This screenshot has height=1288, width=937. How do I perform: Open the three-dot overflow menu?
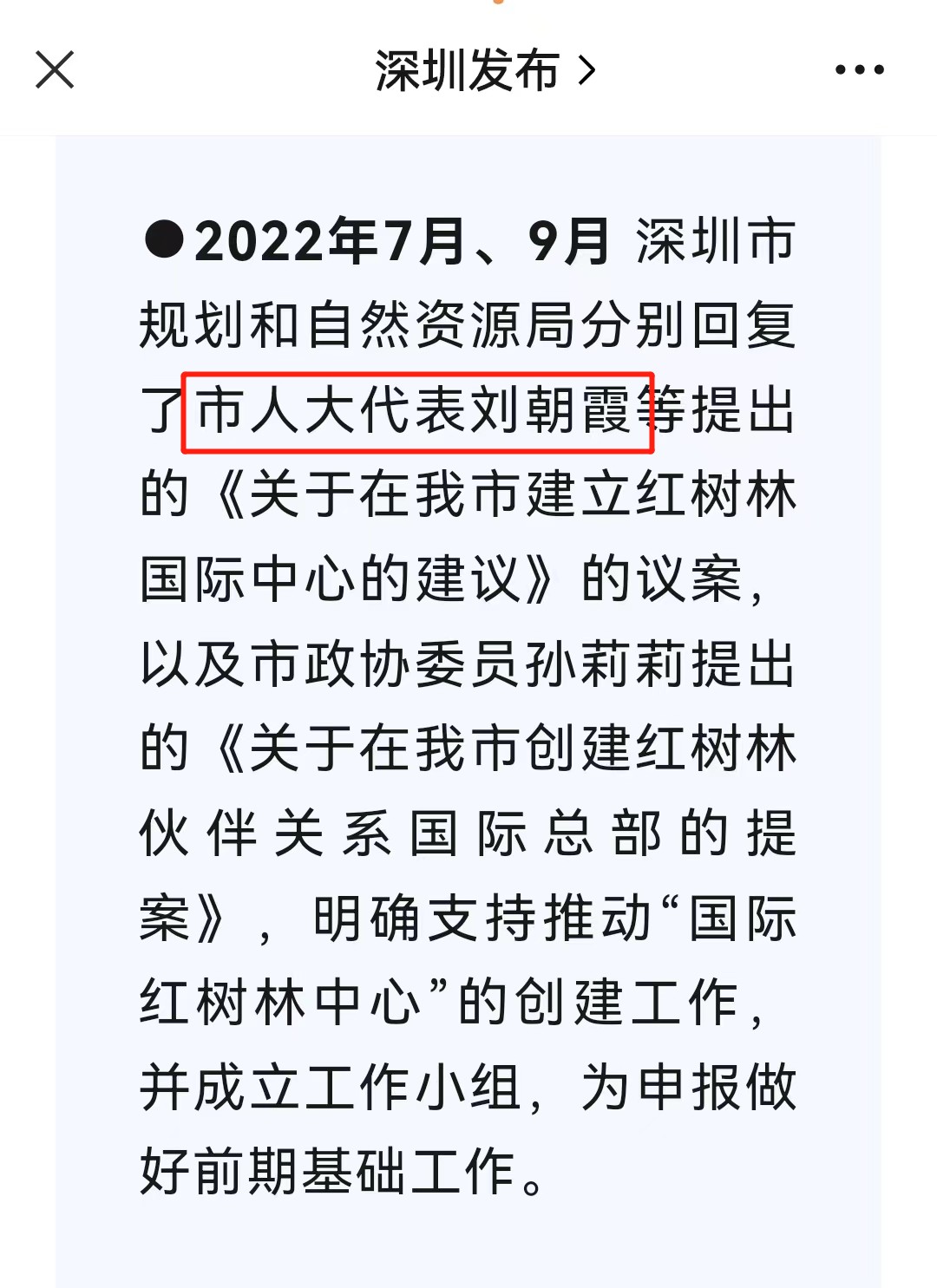pyautogui.click(x=859, y=69)
